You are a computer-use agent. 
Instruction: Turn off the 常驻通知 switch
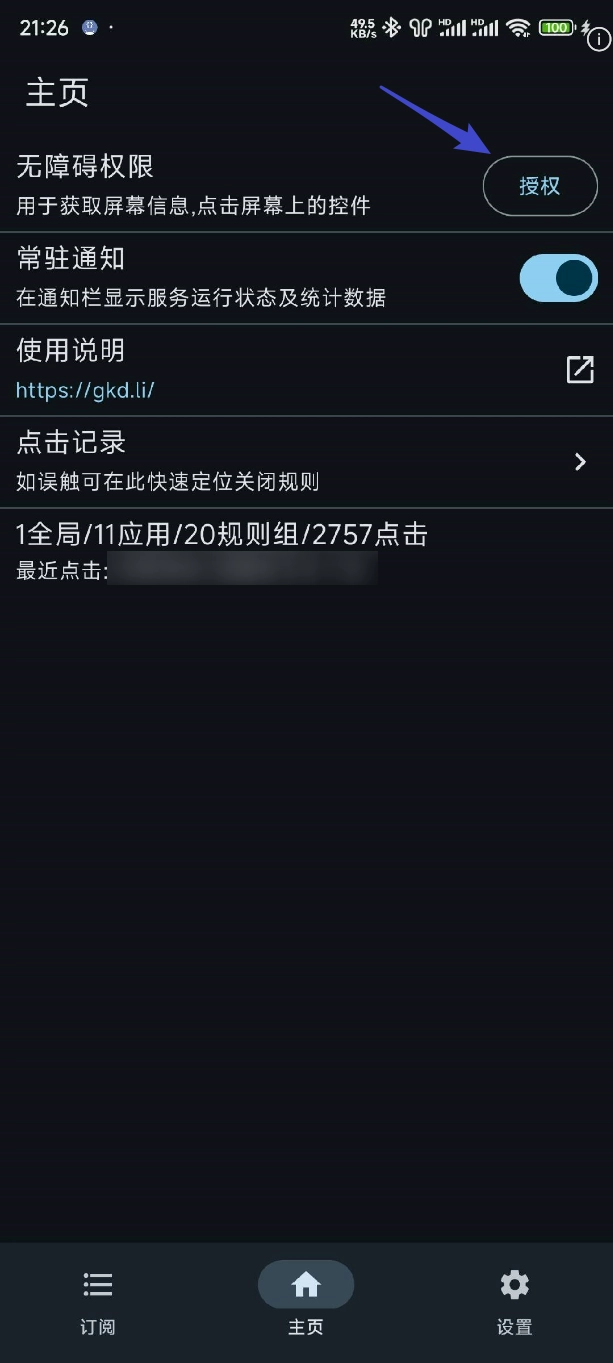[x=558, y=278]
